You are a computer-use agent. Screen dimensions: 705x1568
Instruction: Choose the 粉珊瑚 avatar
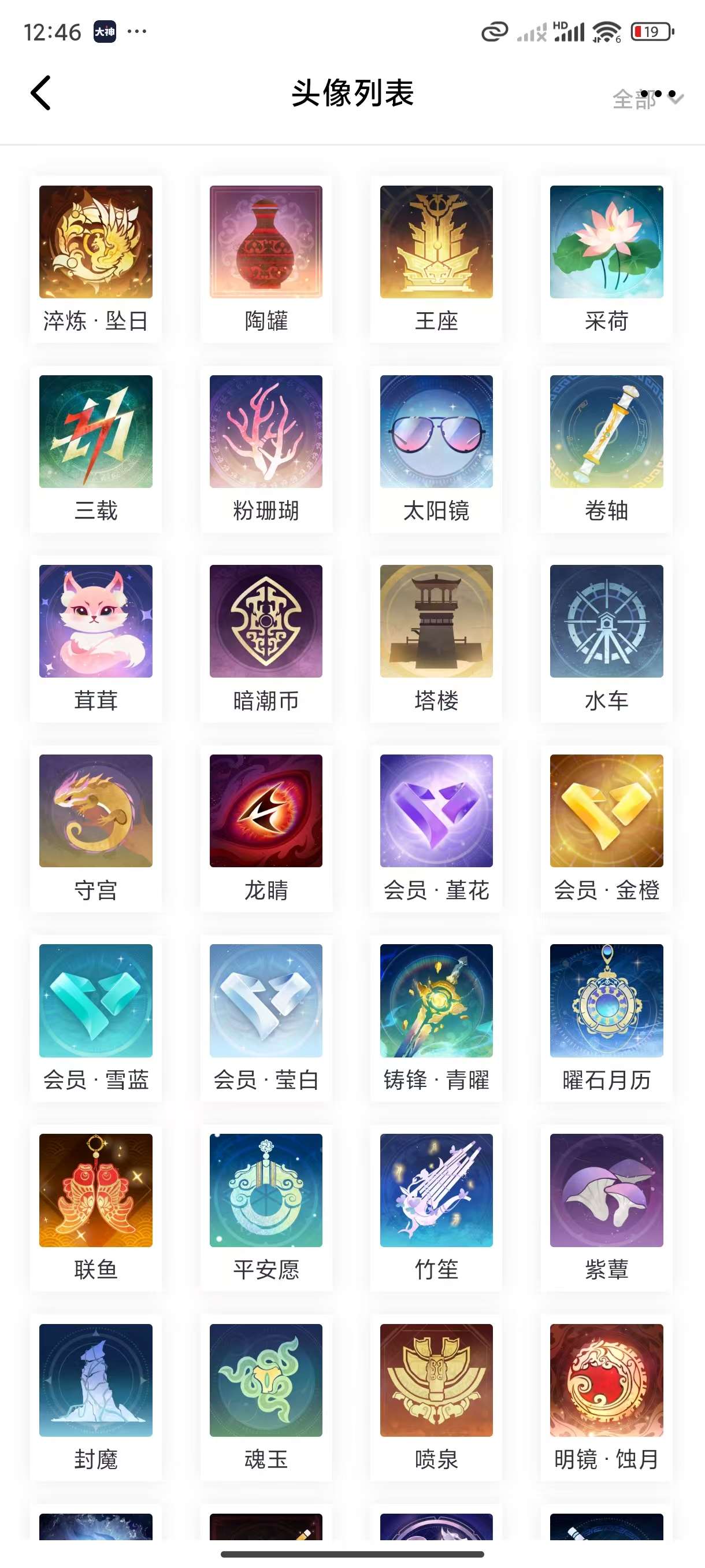point(266,431)
